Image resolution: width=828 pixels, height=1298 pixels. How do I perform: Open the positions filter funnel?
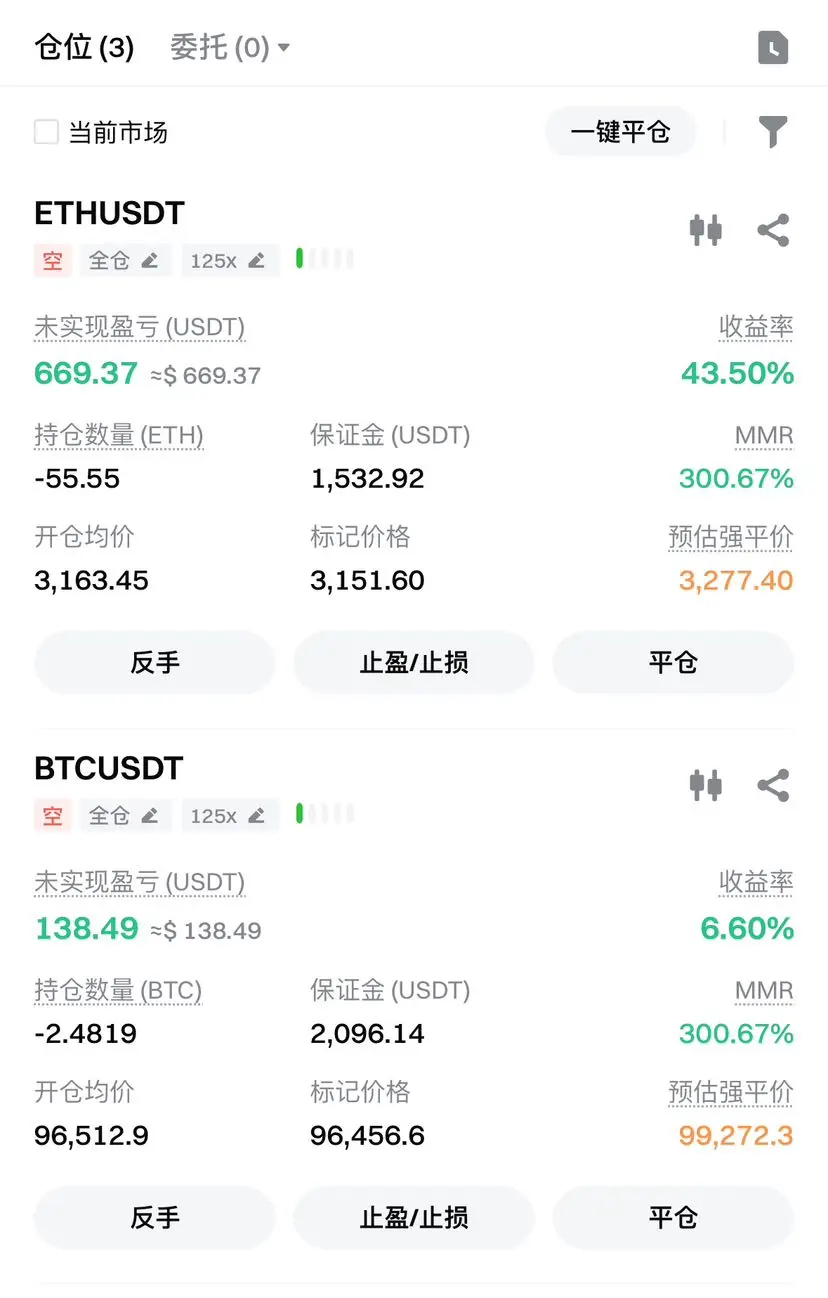(772, 132)
